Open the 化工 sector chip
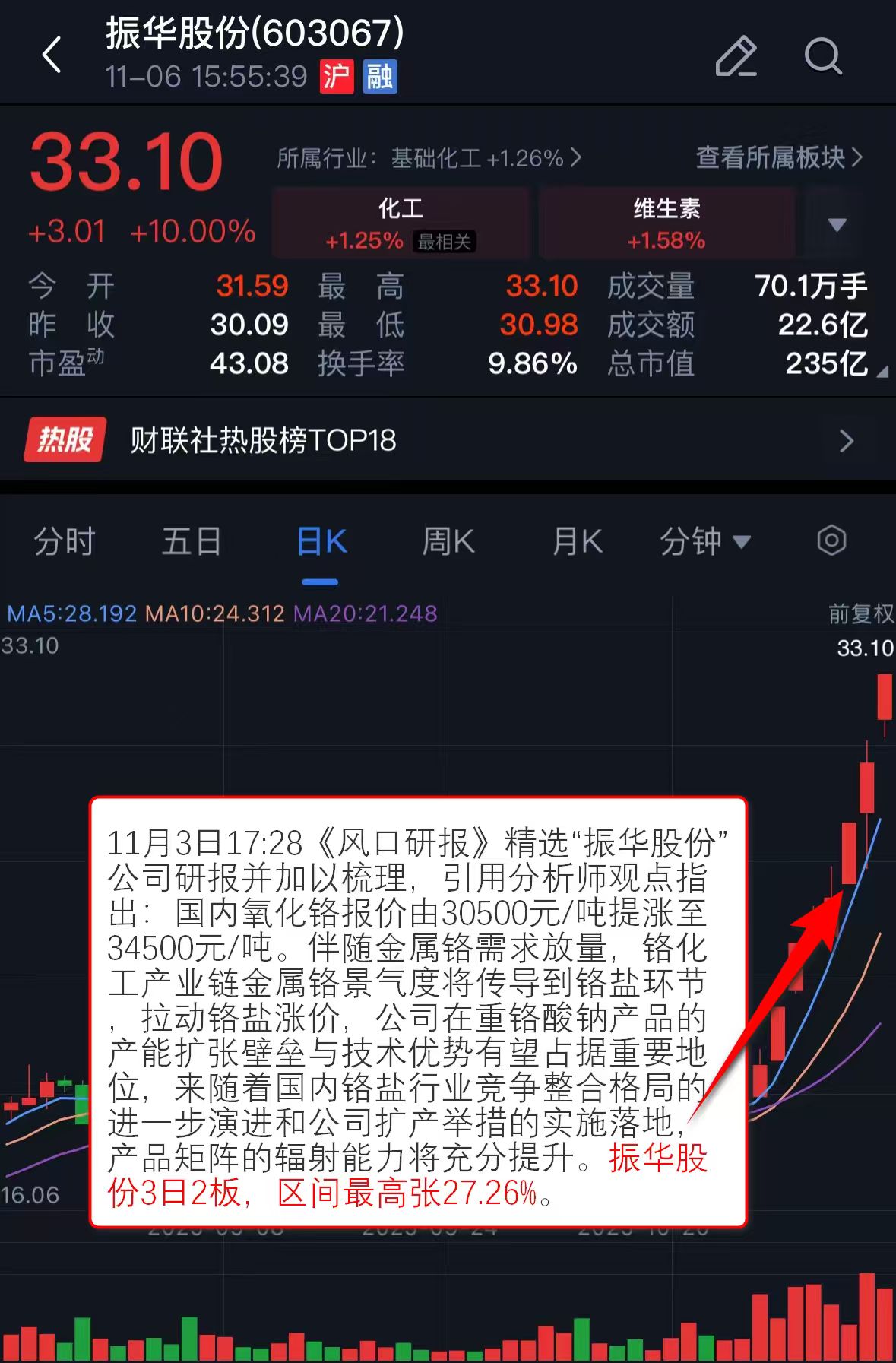 pos(401,224)
